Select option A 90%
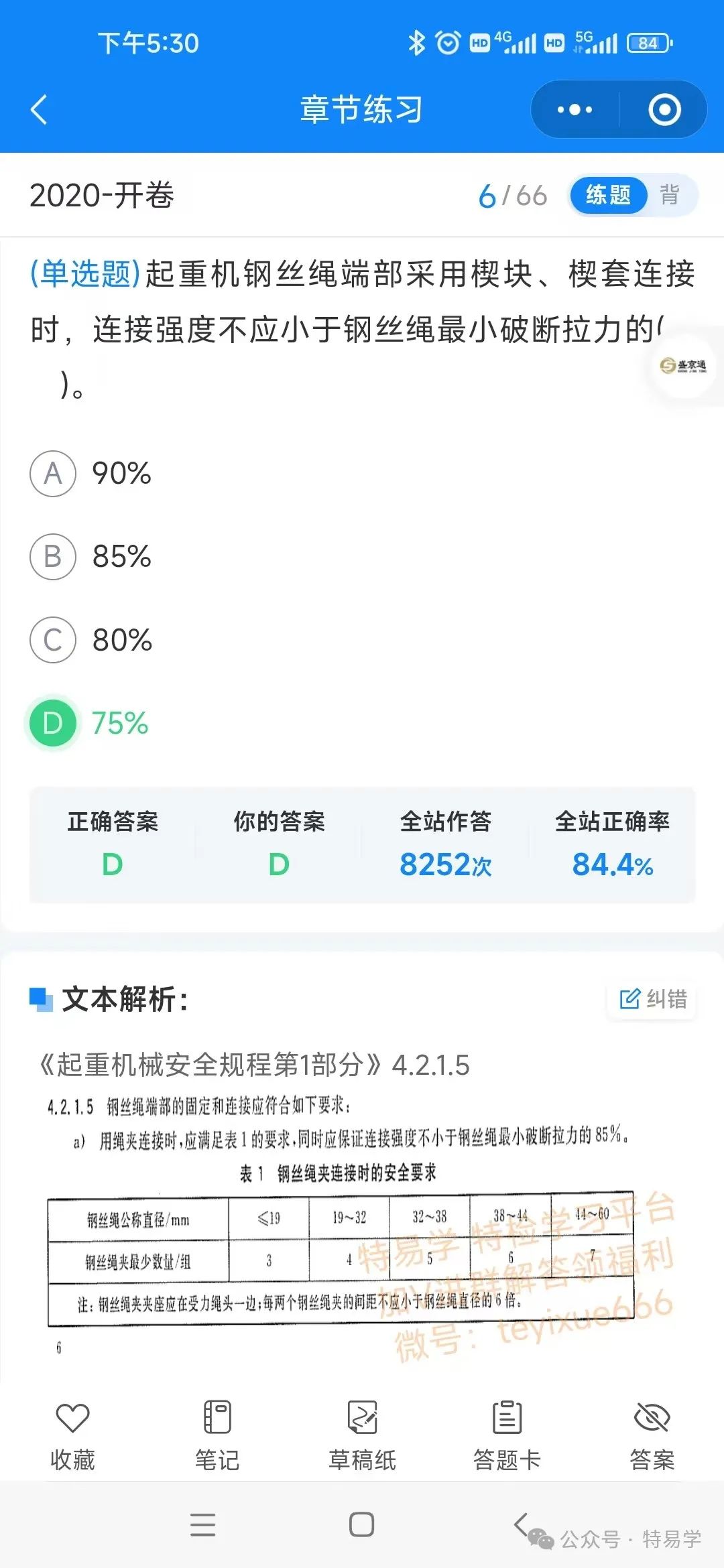724x1568 pixels. (91, 474)
